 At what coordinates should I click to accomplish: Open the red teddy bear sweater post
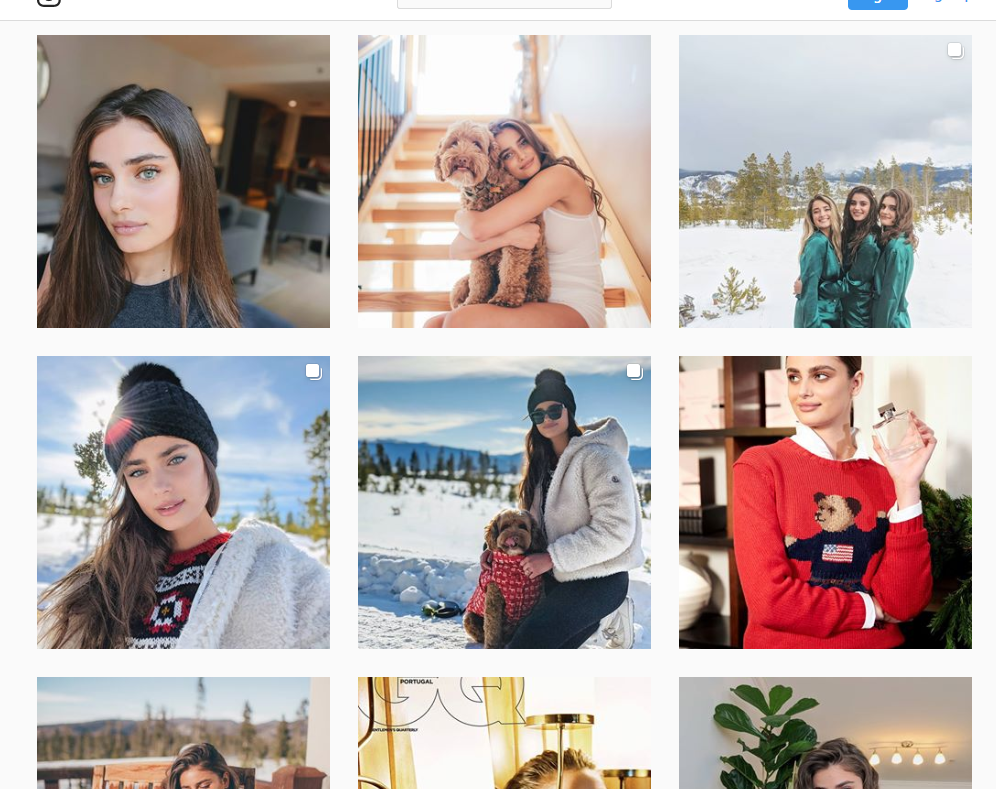825,502
